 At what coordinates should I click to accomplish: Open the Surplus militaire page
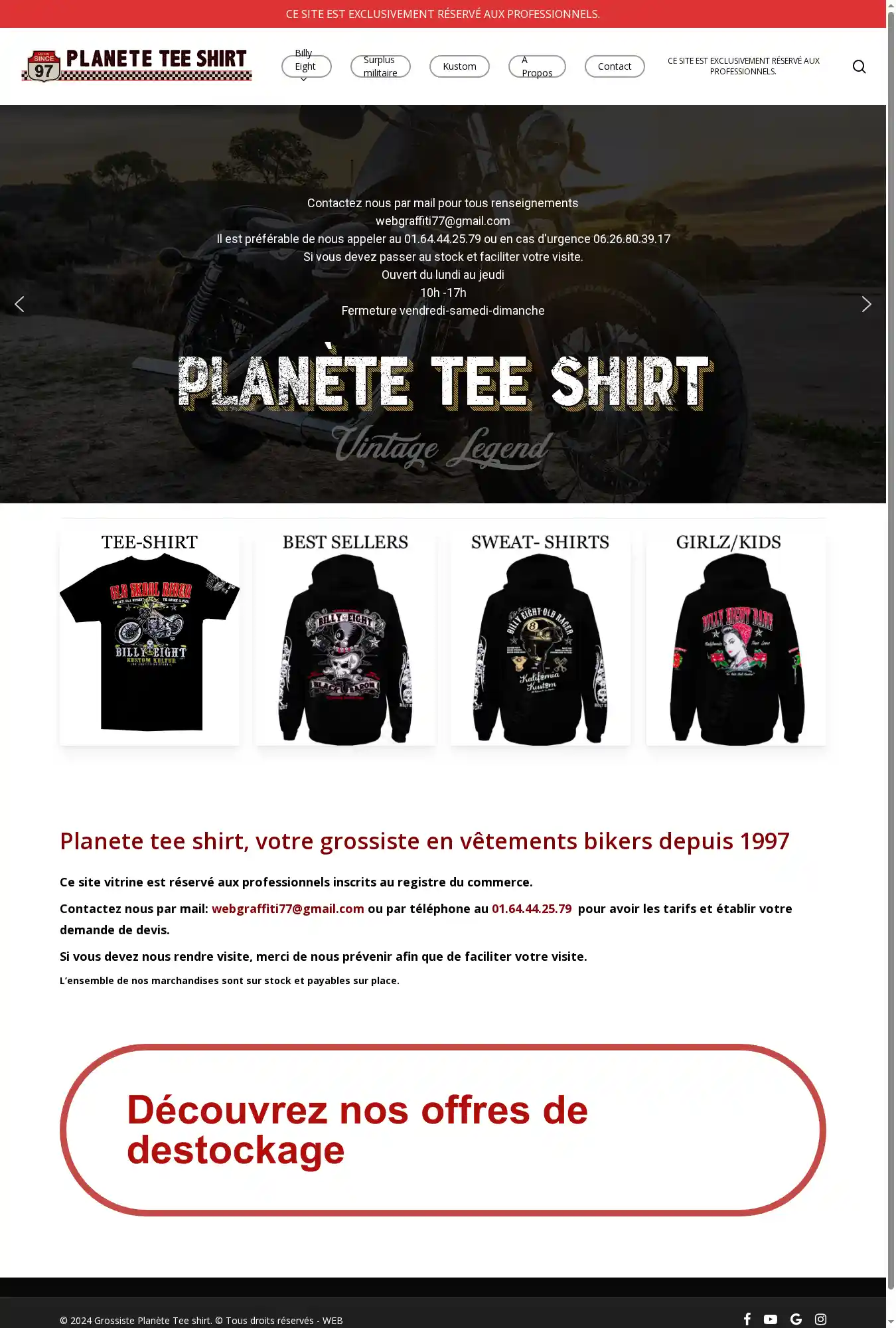[380, 66]
